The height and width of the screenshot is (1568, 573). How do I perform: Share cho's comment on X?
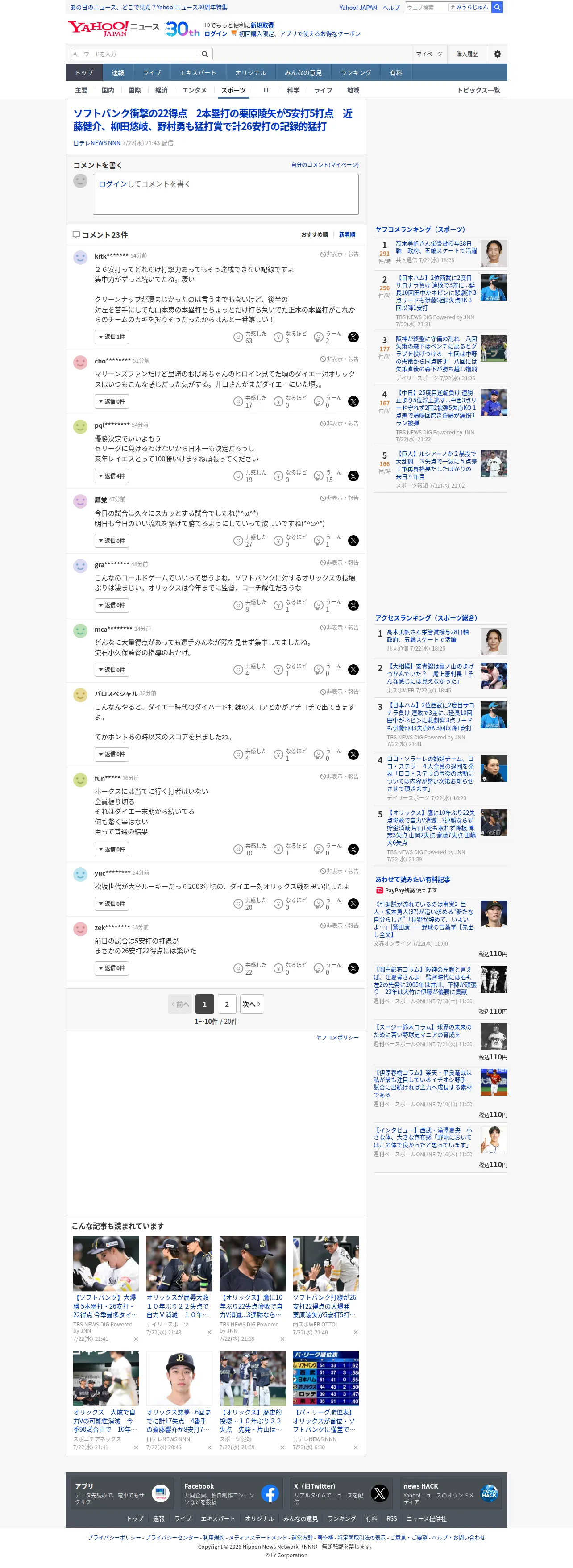click(353, 401)
